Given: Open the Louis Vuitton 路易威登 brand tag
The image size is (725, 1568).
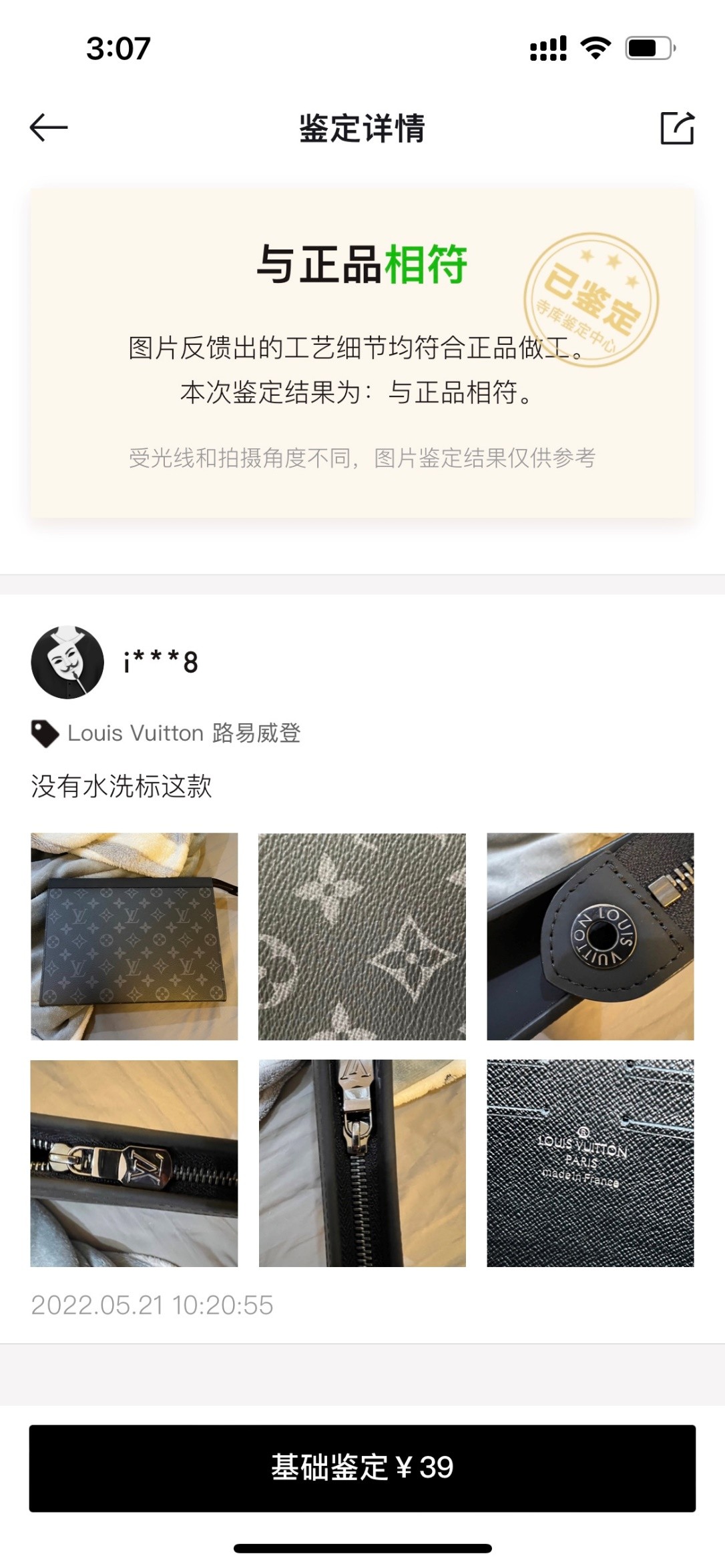Looking at the screenshot, I should pyautogui.click(x=166, y=733).
